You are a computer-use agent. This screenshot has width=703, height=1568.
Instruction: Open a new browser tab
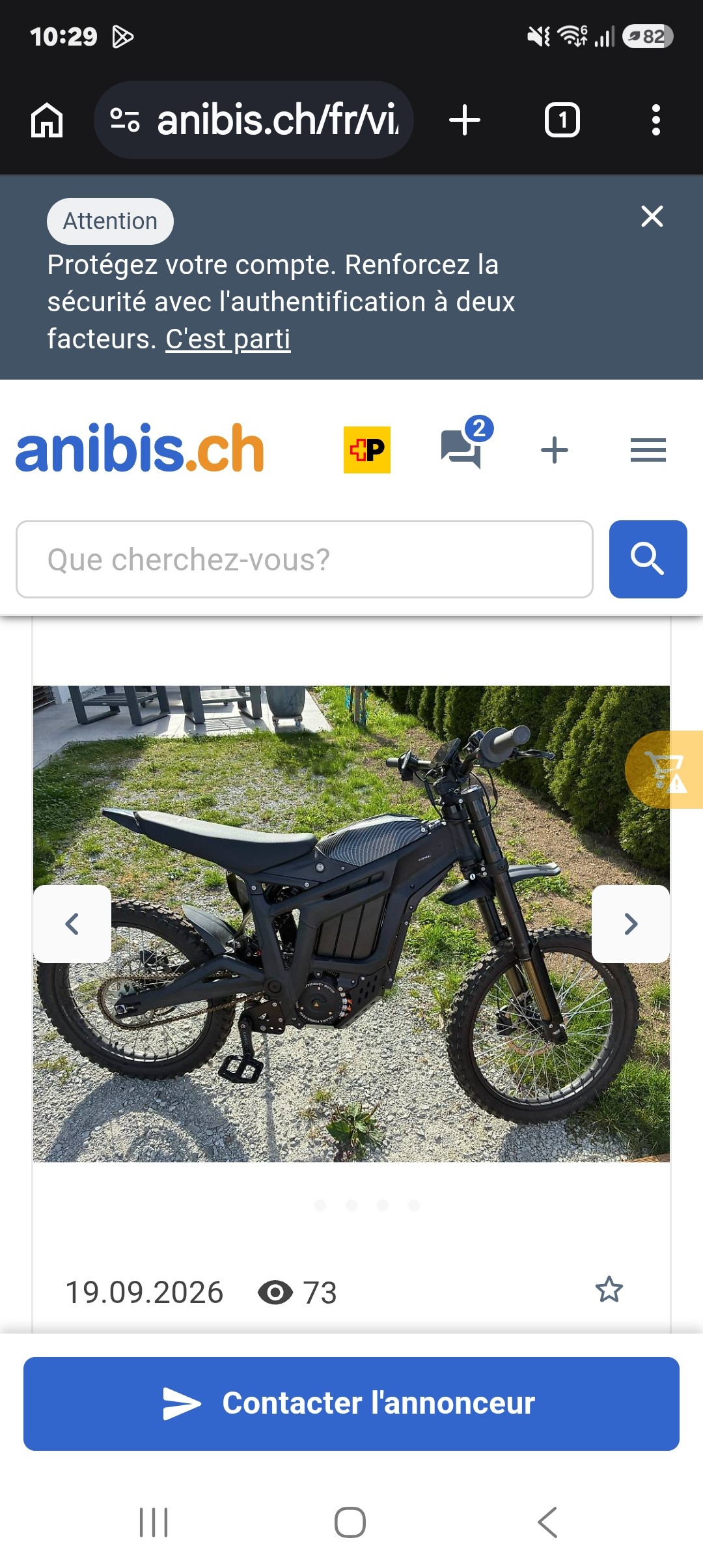coord(465,120)
